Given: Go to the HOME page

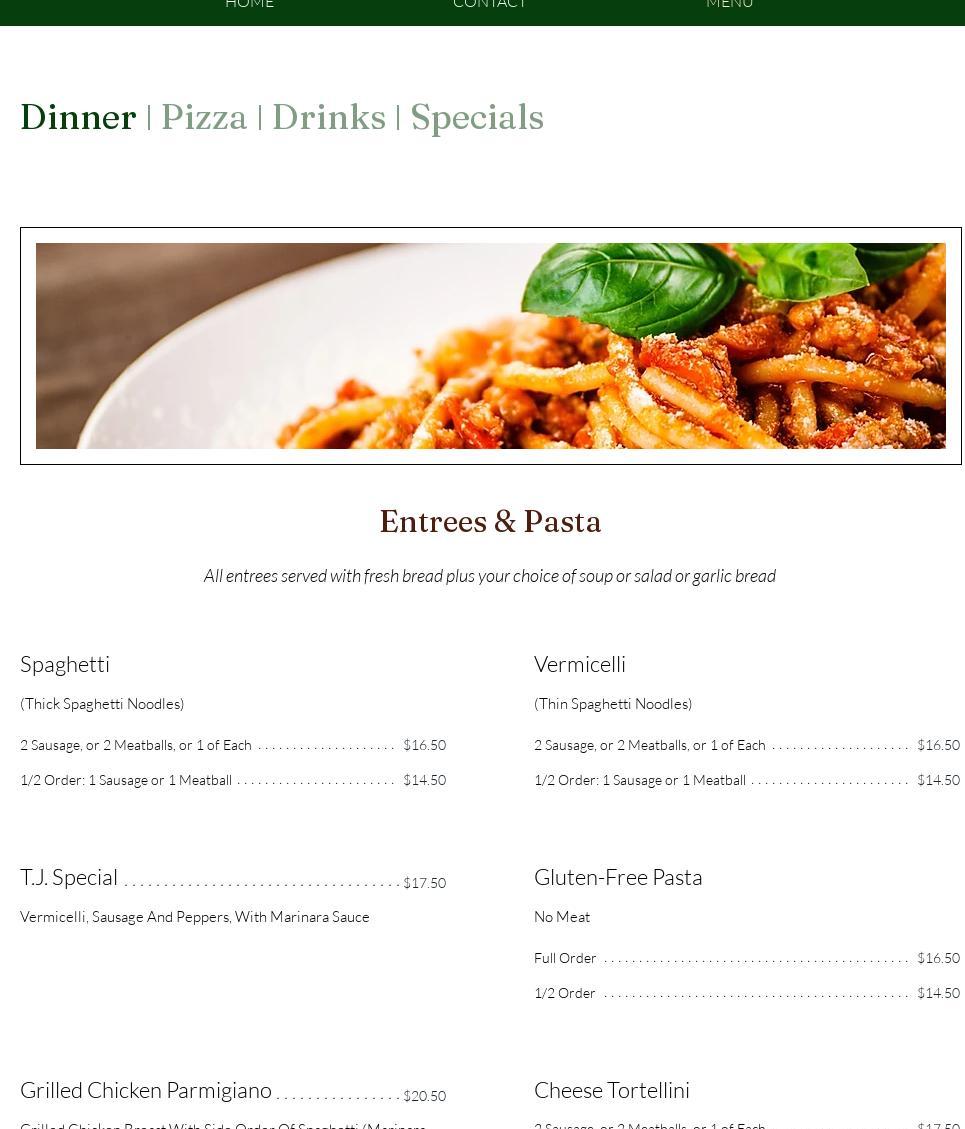Looking at the screenshot, I should 249,5.
